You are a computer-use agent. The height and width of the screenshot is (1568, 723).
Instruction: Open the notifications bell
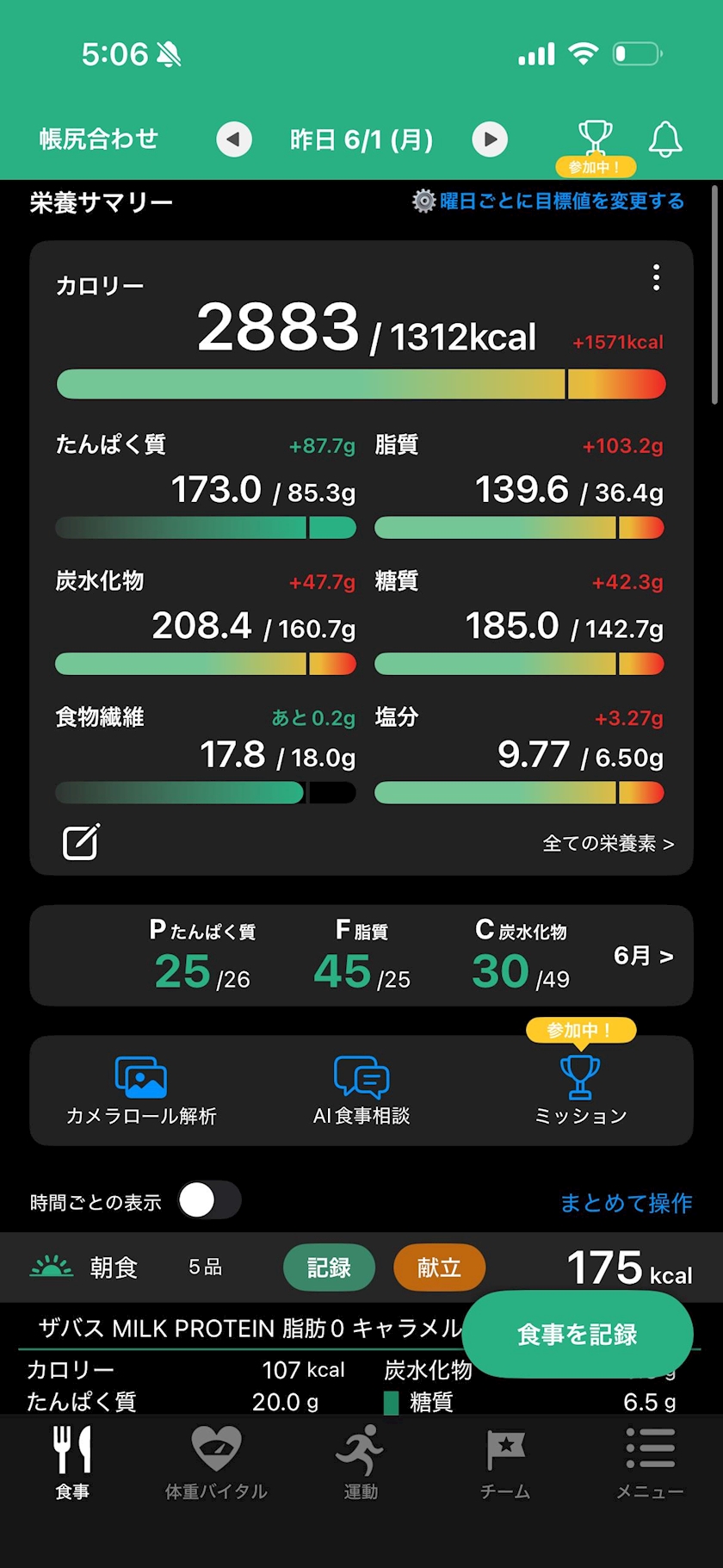coord(665,139)
